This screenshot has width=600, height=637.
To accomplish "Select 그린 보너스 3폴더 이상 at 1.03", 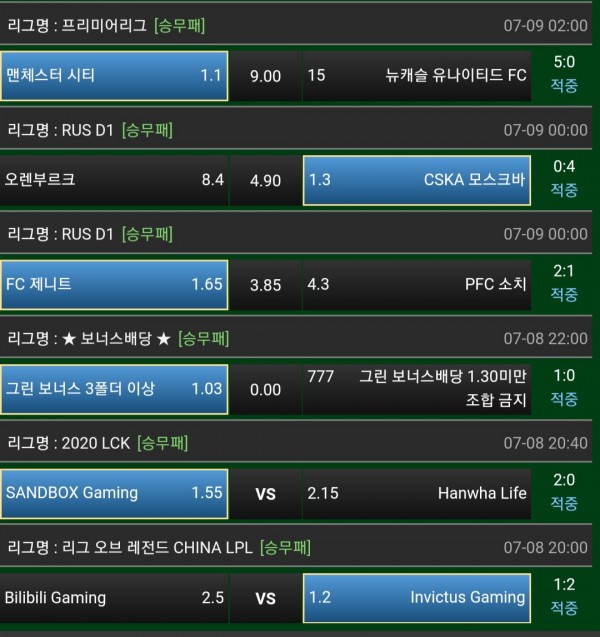I will [x=114, y=389].
